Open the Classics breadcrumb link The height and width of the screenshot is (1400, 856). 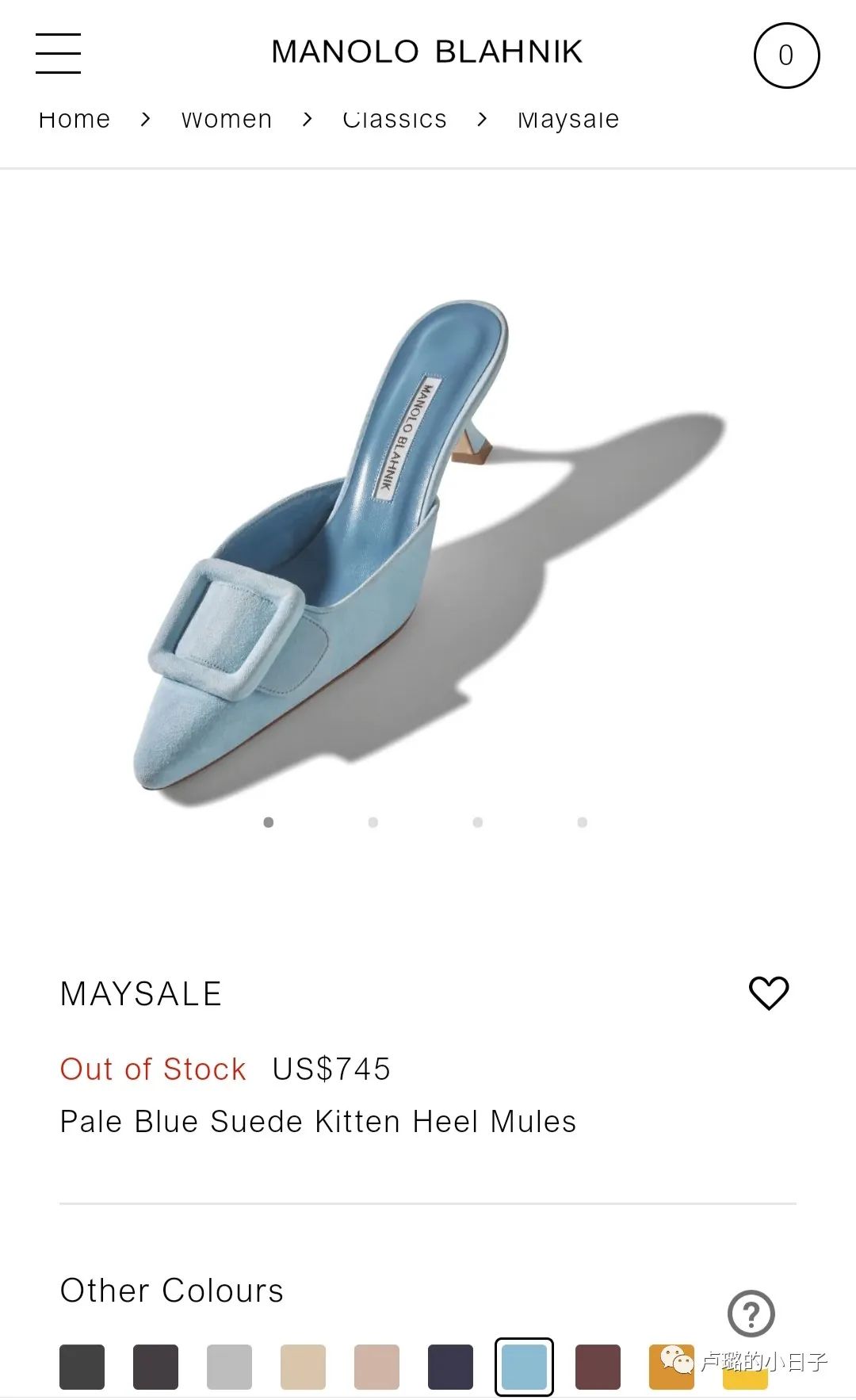(395, 120)
